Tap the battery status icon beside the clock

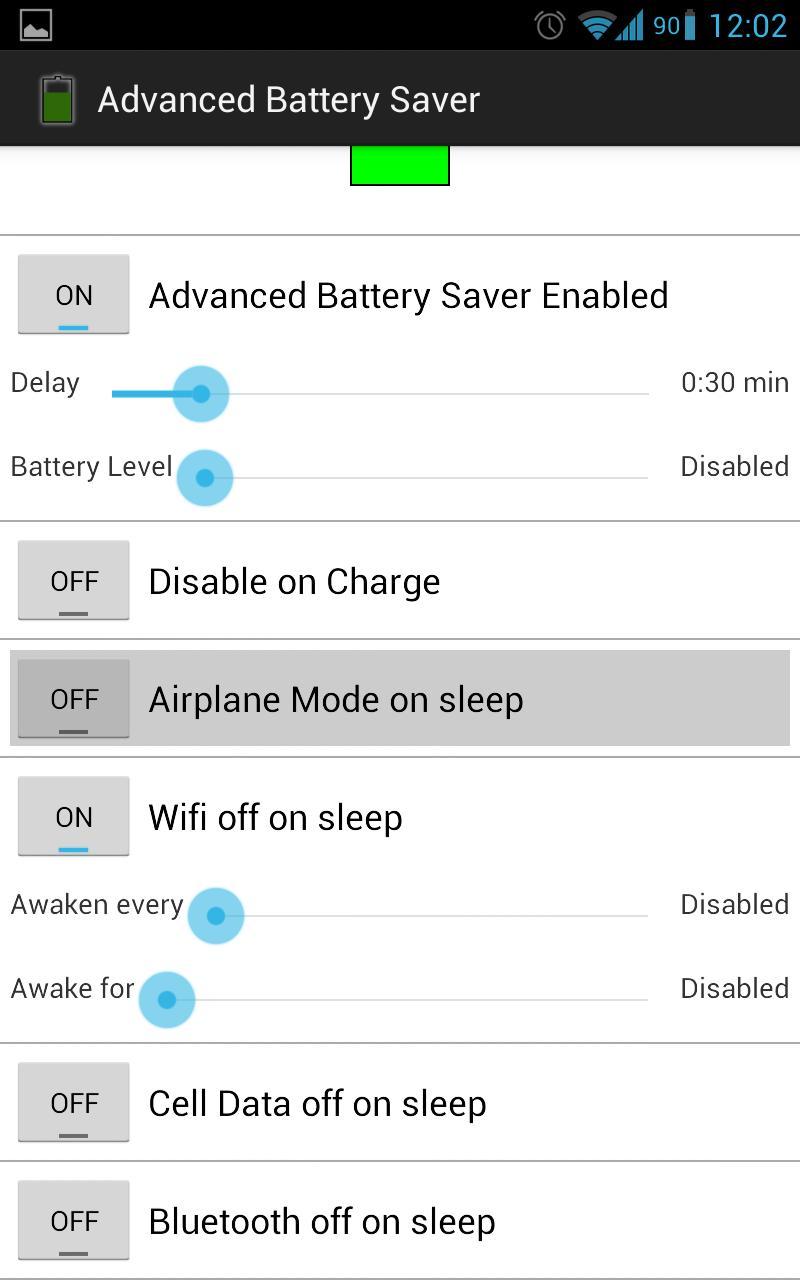point(690,25)
